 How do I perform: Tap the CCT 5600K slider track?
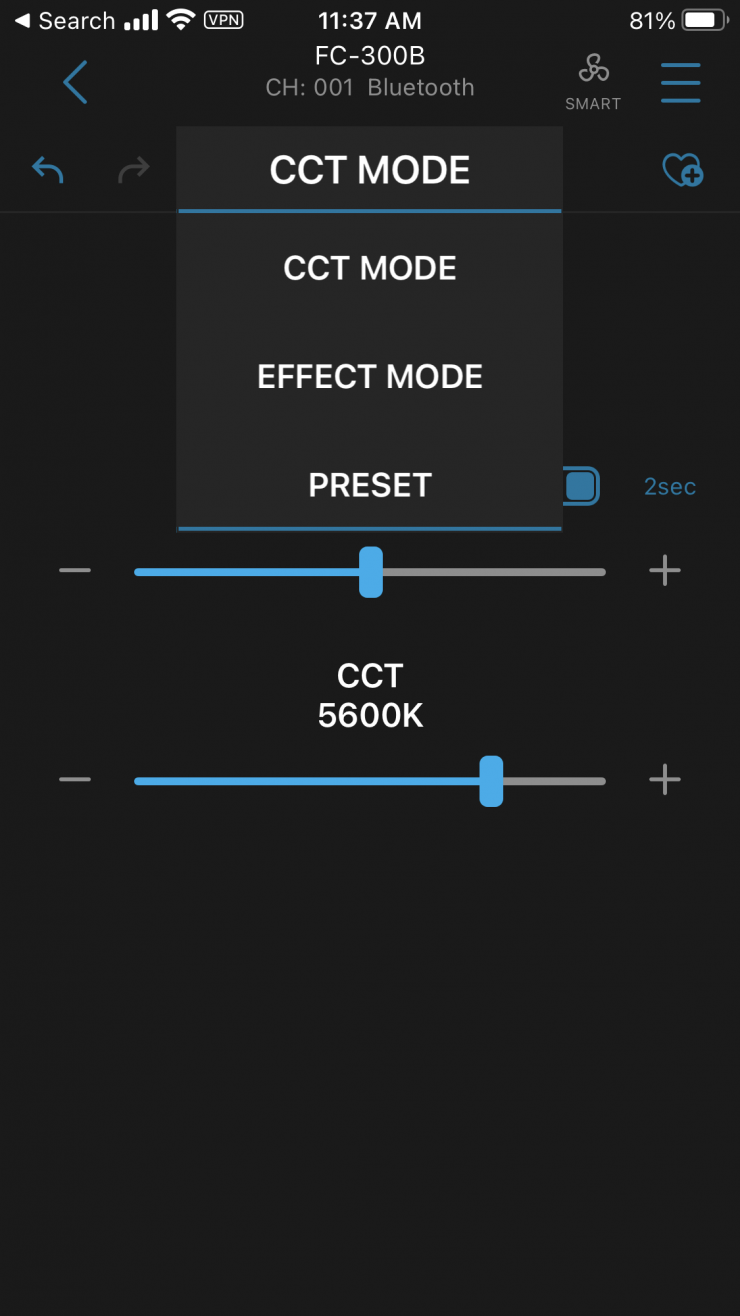(300, 781)
